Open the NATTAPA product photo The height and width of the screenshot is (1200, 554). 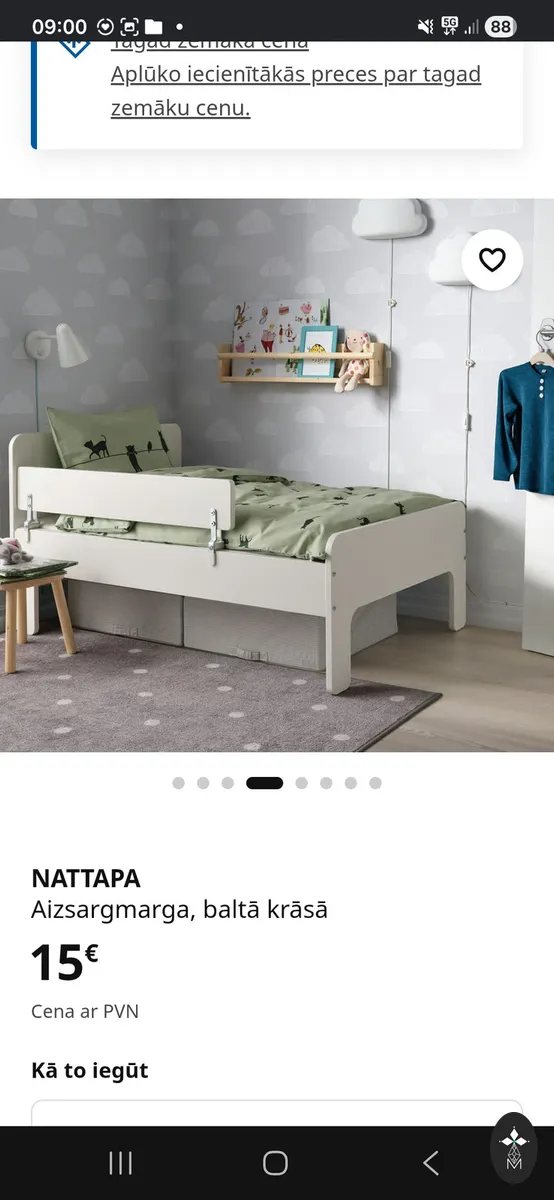pos(277,475)
